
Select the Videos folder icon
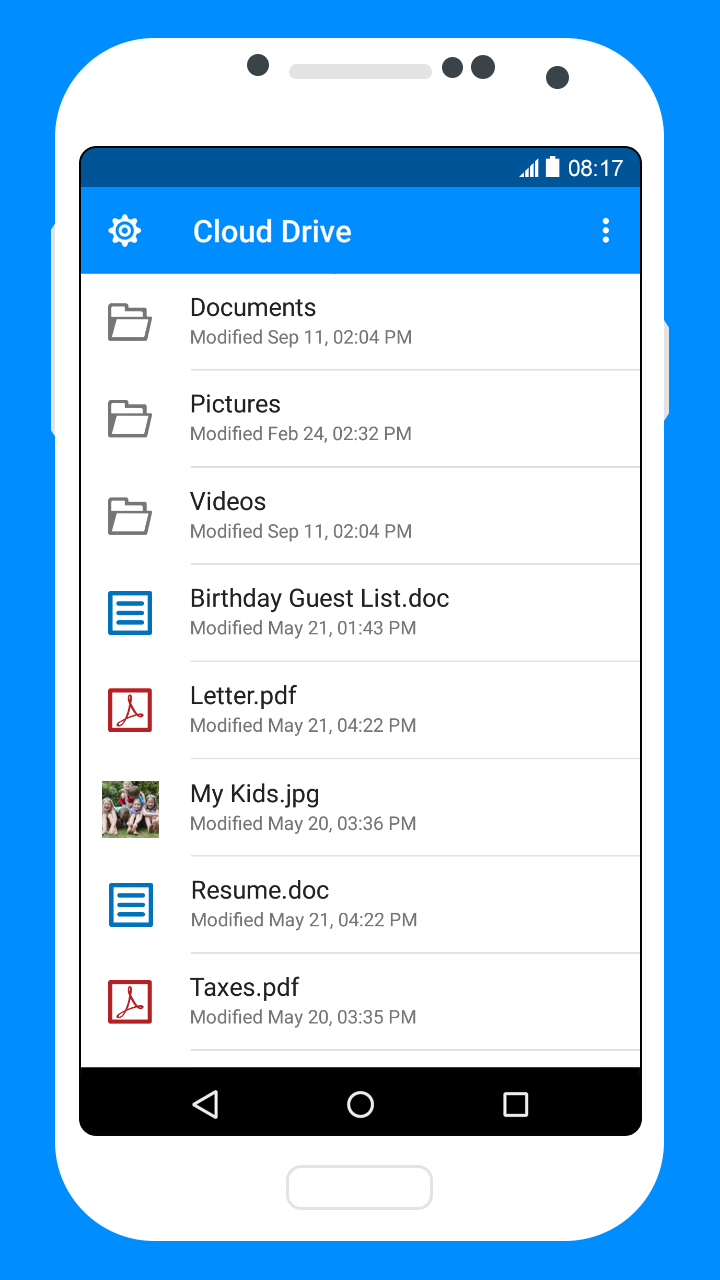pos(130,515)
